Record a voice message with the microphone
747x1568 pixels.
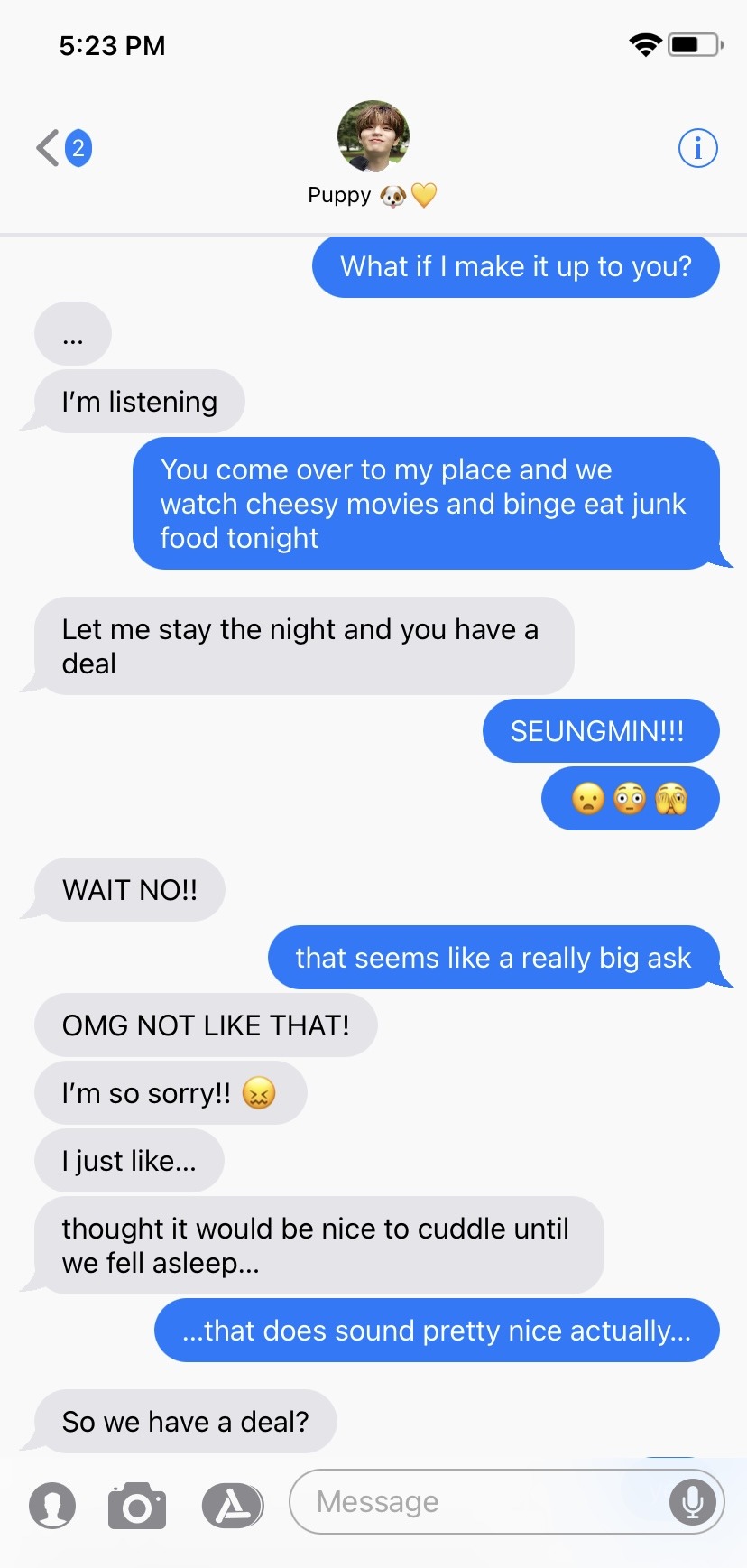point(693,1502)
